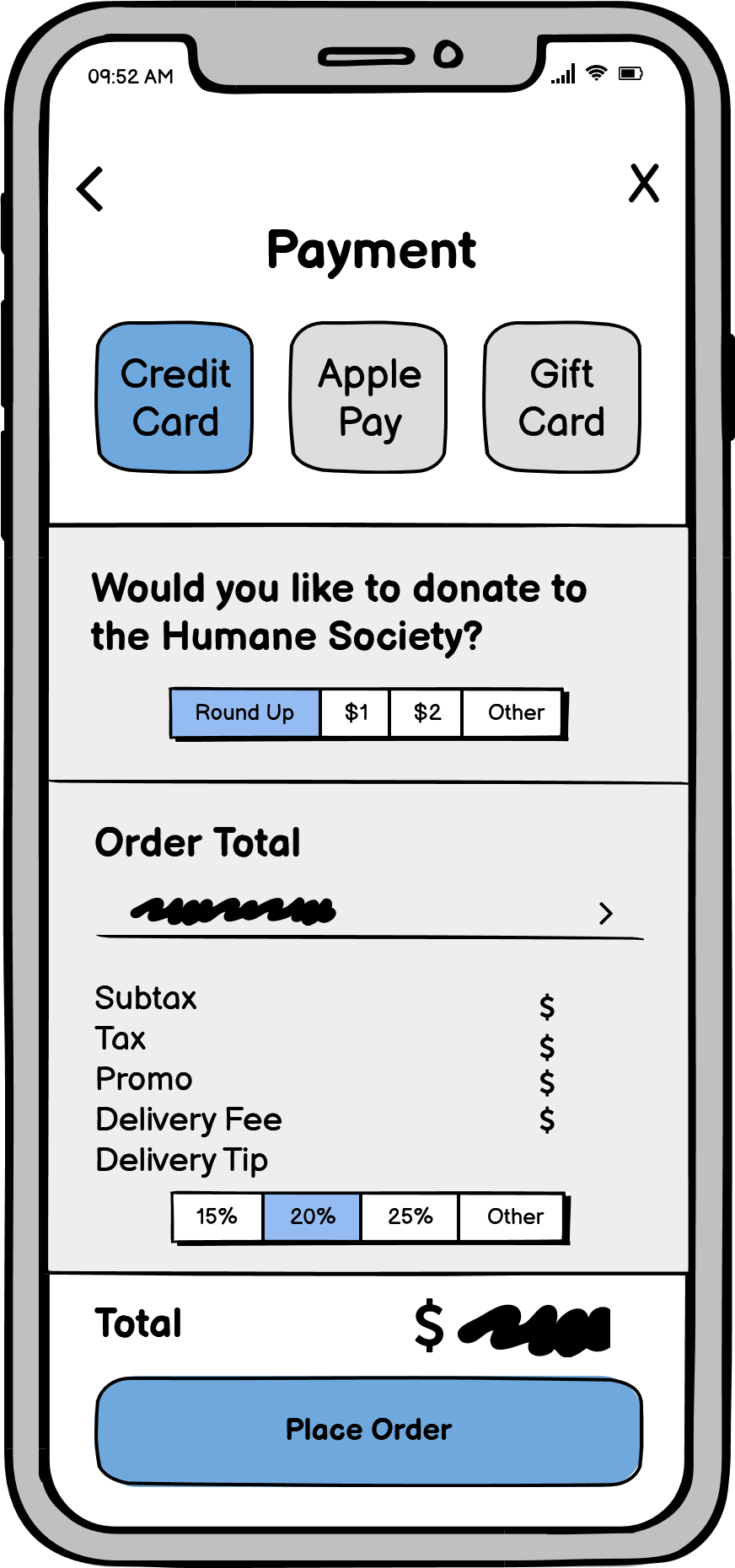Select Credit Card payment method
This screenshot has height=1568, width=735.
coord(175,397)
